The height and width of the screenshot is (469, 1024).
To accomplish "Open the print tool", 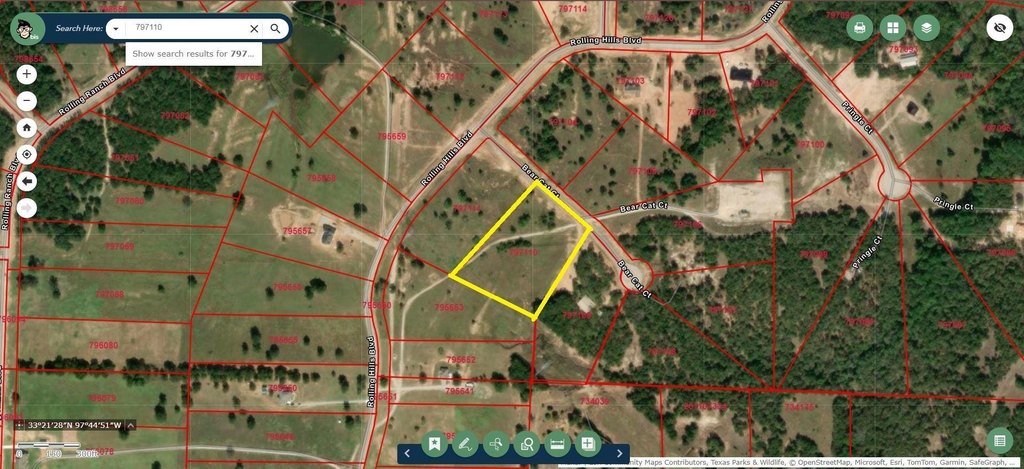I will click(859, 28).
